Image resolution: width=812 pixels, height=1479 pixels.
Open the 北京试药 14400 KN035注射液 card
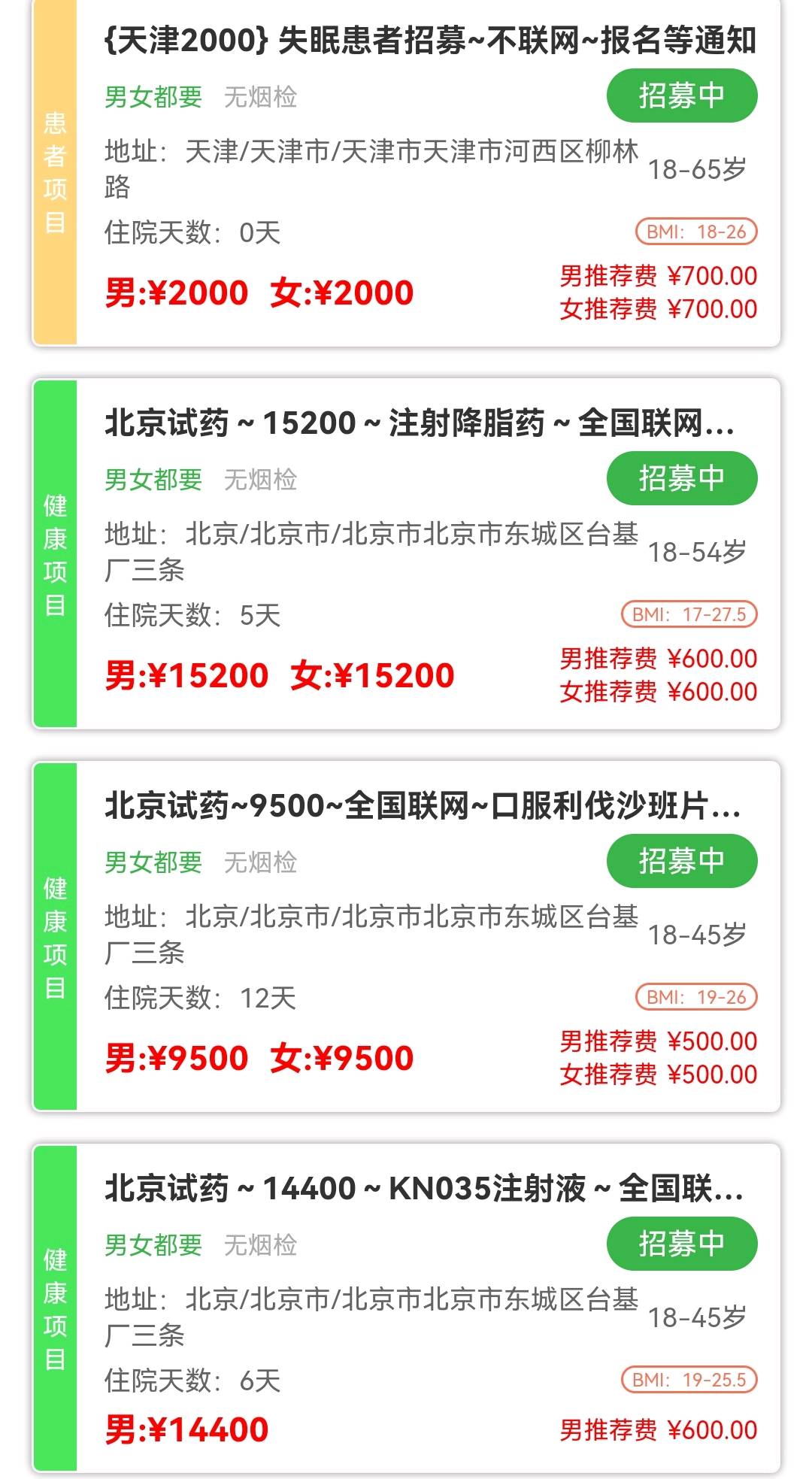click(406, 1309)
